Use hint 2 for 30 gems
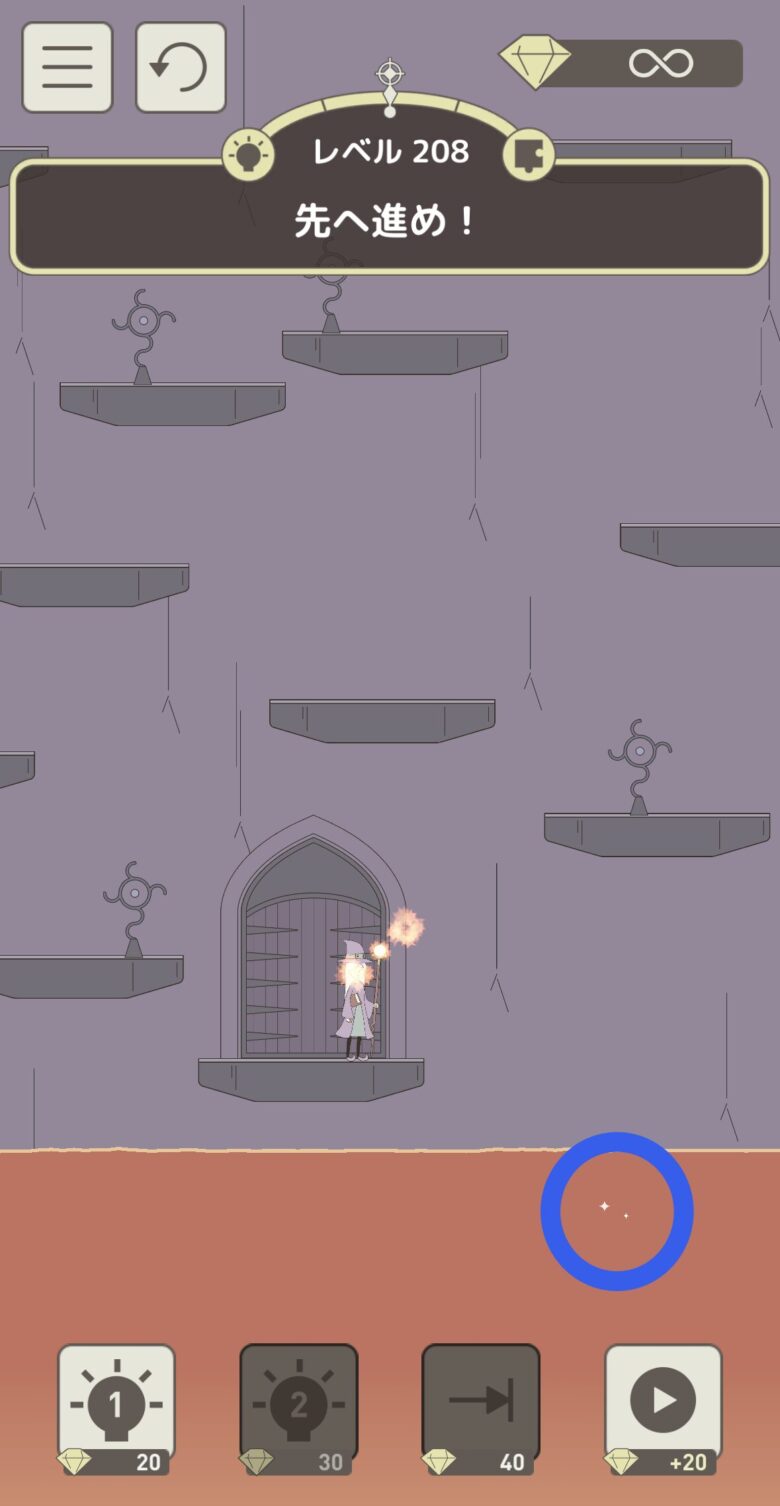 pyautogui.click(x=298, y=1405)
